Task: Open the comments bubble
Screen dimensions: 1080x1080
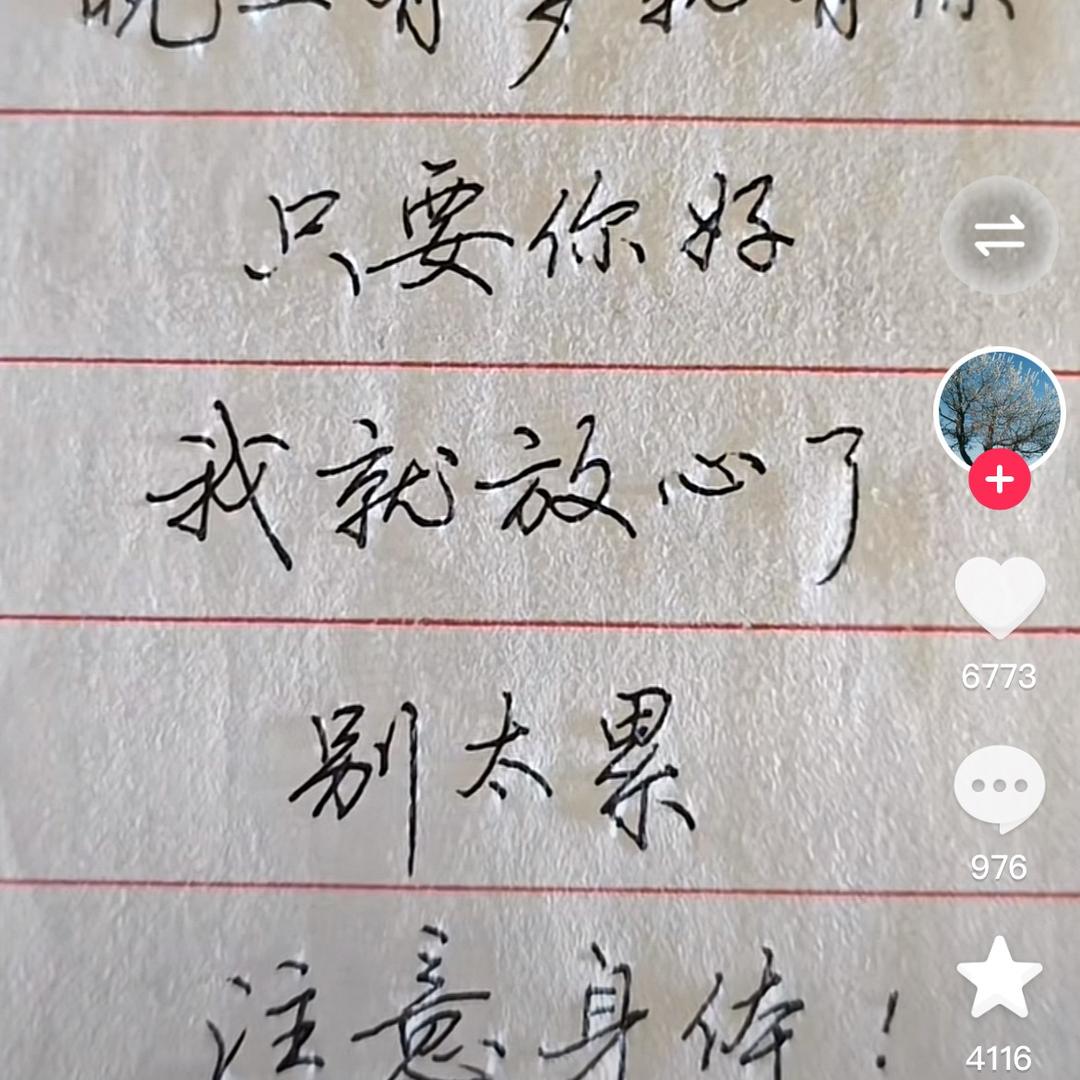Action: 999,788
